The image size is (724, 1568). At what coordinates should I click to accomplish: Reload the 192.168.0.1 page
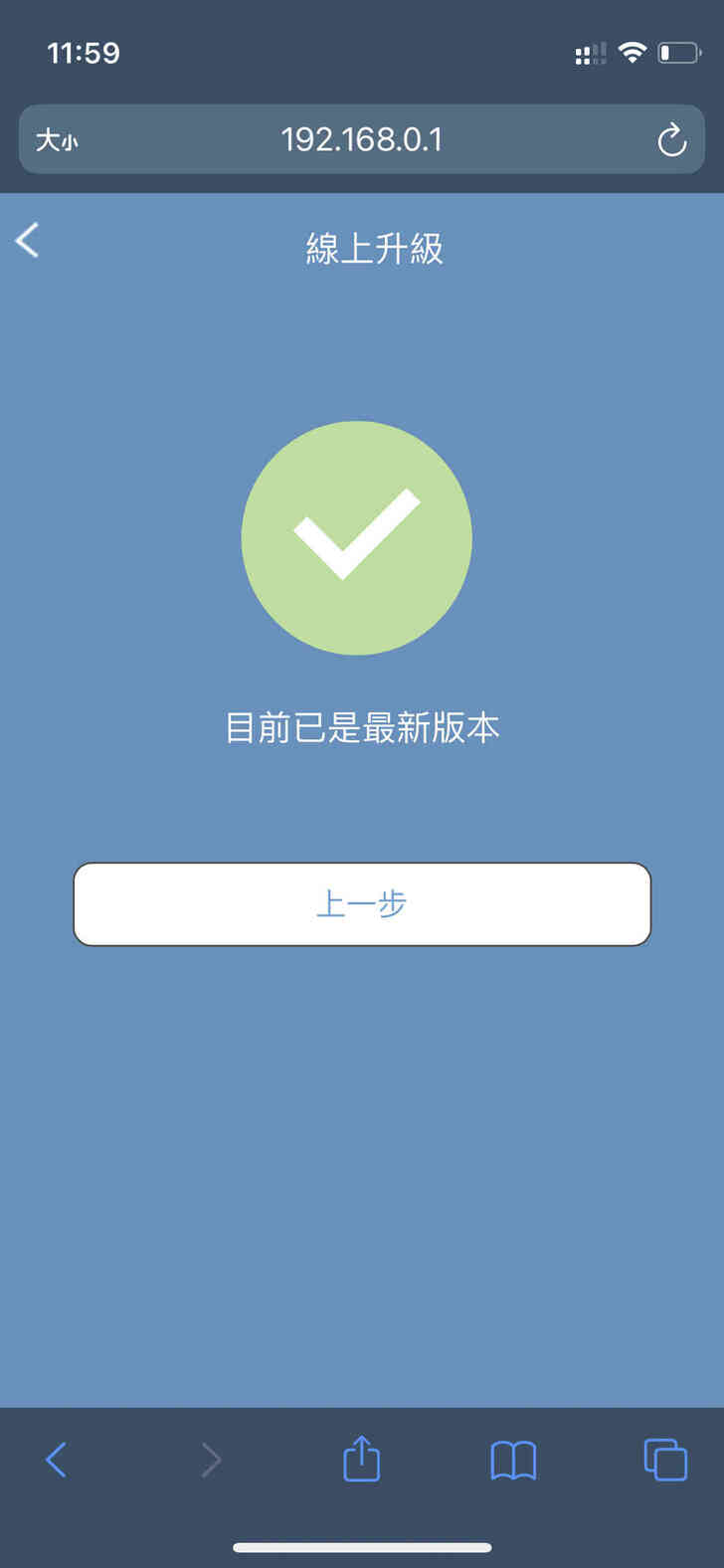(672, 140)
